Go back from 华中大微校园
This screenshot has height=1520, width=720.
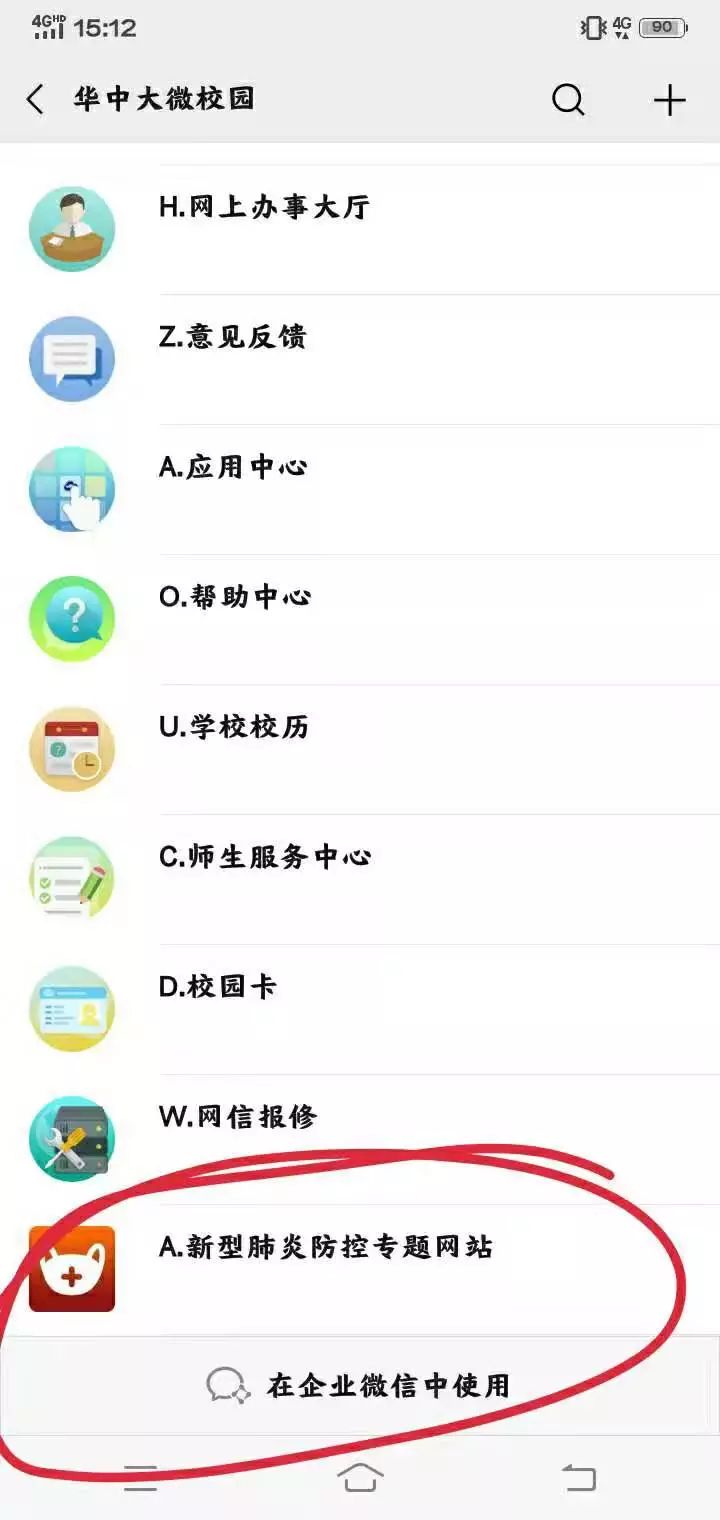36,99
